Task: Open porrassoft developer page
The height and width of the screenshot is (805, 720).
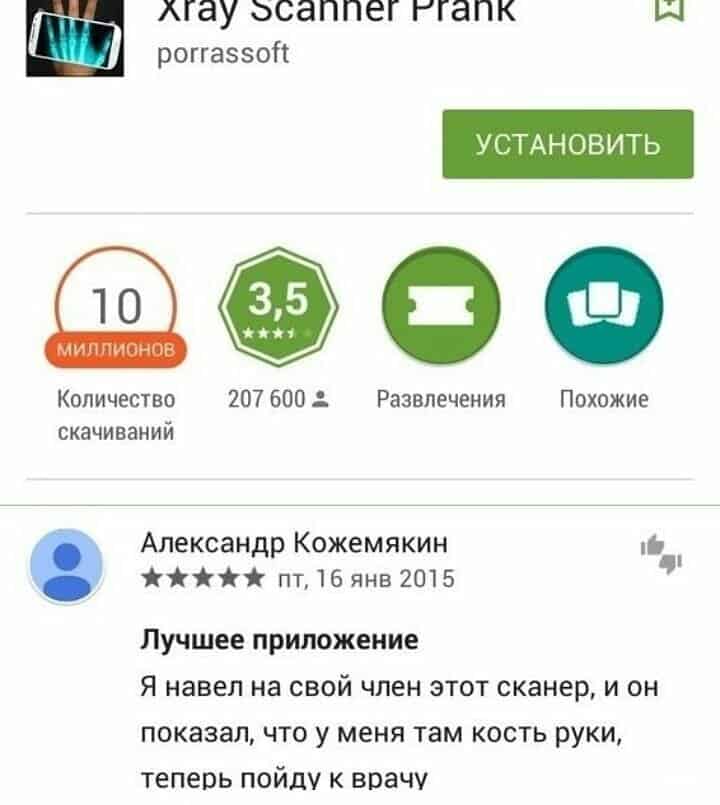Action: pyautogui.click(x=223, y=54)
